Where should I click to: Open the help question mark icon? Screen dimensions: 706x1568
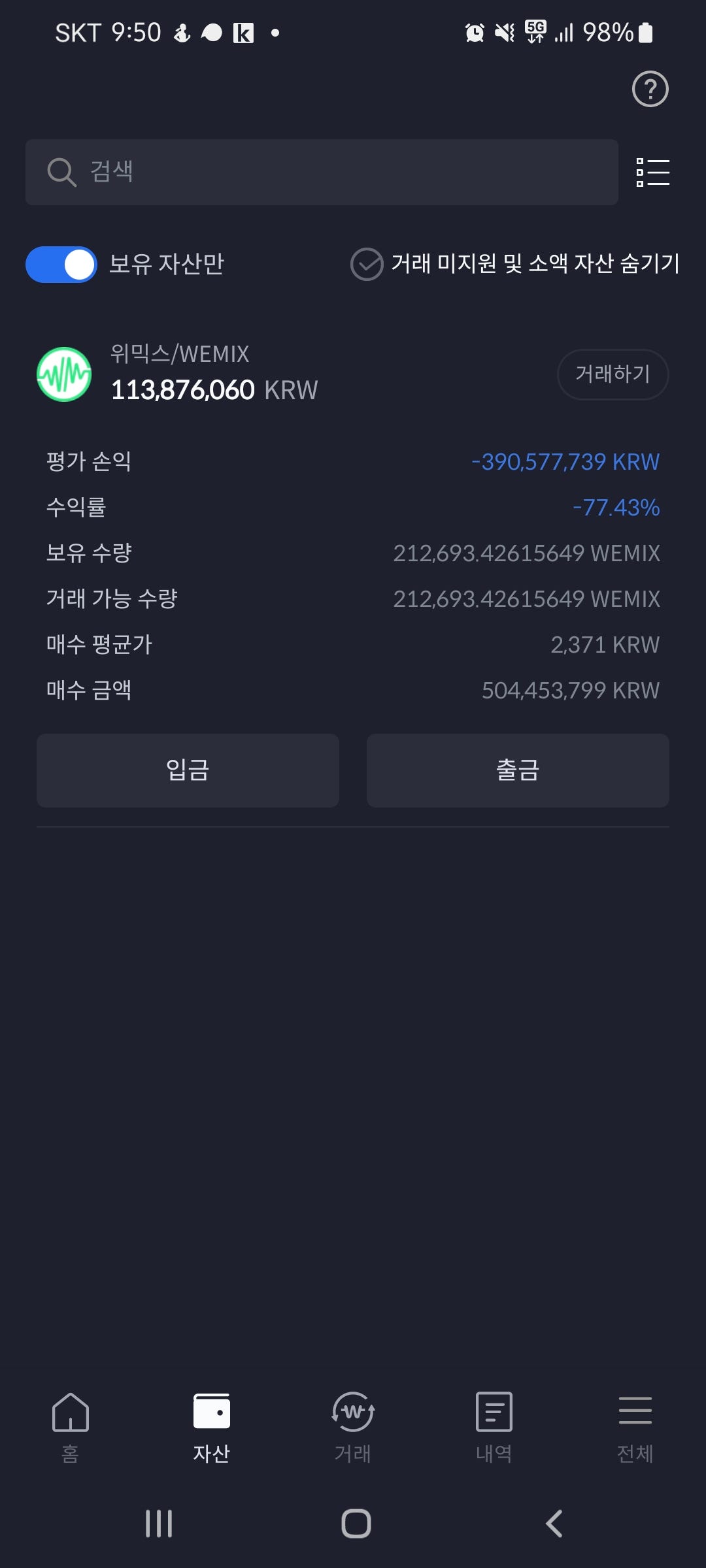pyautogui.click(x=650, y=89)
